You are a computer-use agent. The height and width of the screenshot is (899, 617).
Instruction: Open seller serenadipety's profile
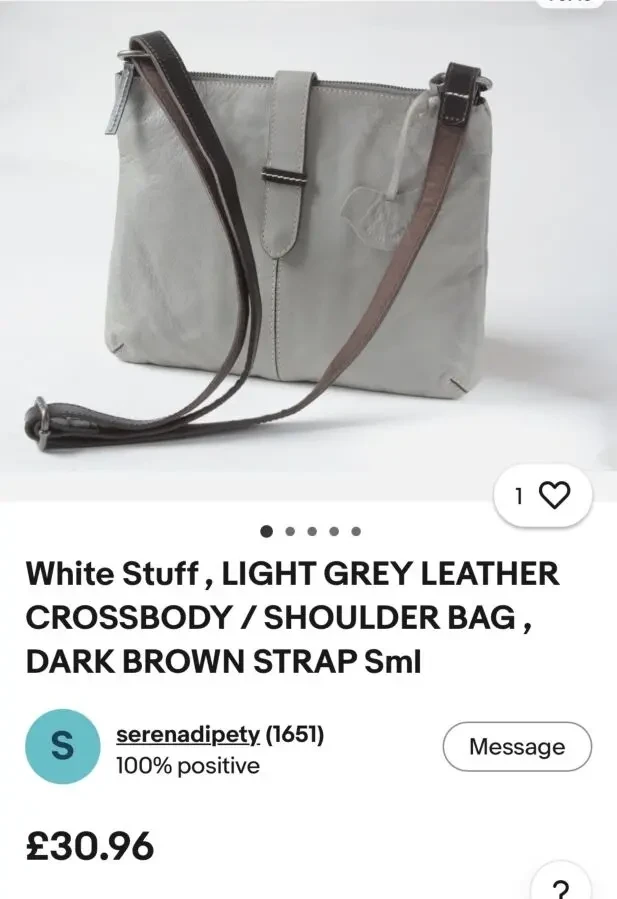click(x=188, y=735)
